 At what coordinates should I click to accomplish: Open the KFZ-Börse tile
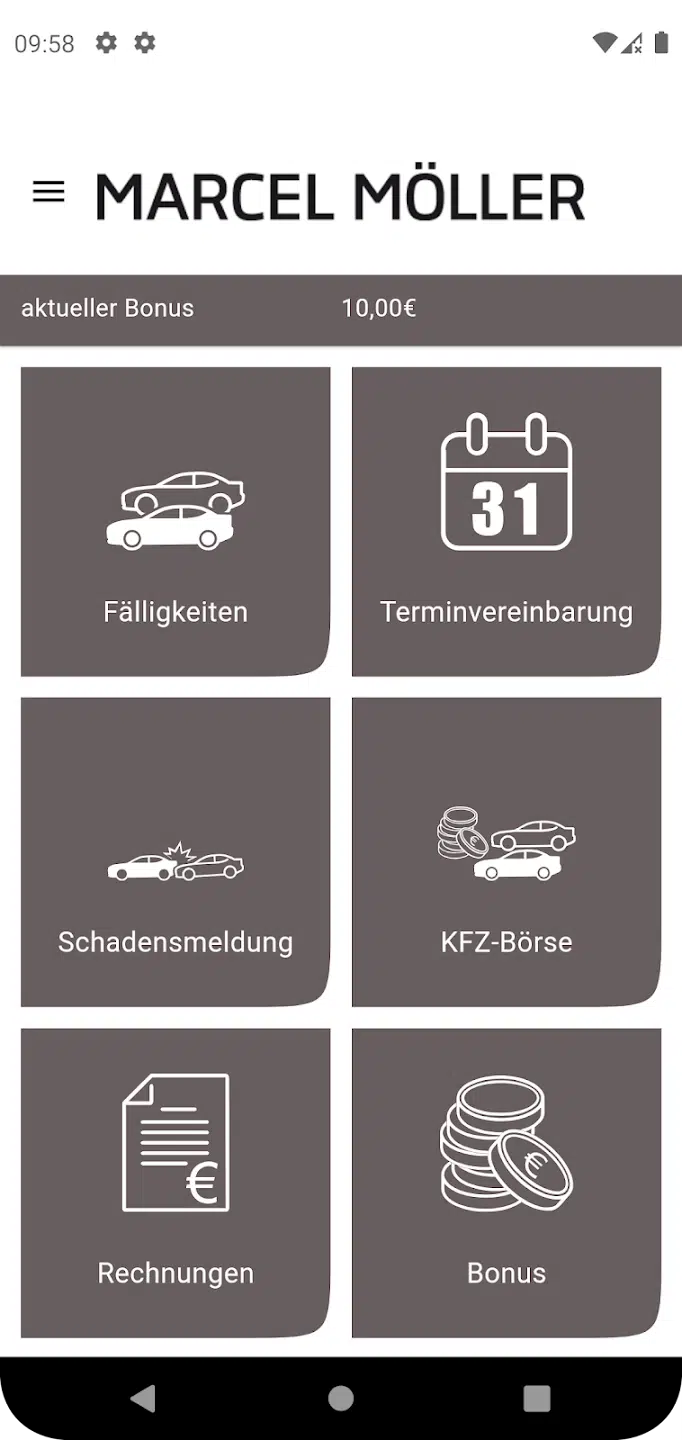pyautogui.click(x=506, y=852)
